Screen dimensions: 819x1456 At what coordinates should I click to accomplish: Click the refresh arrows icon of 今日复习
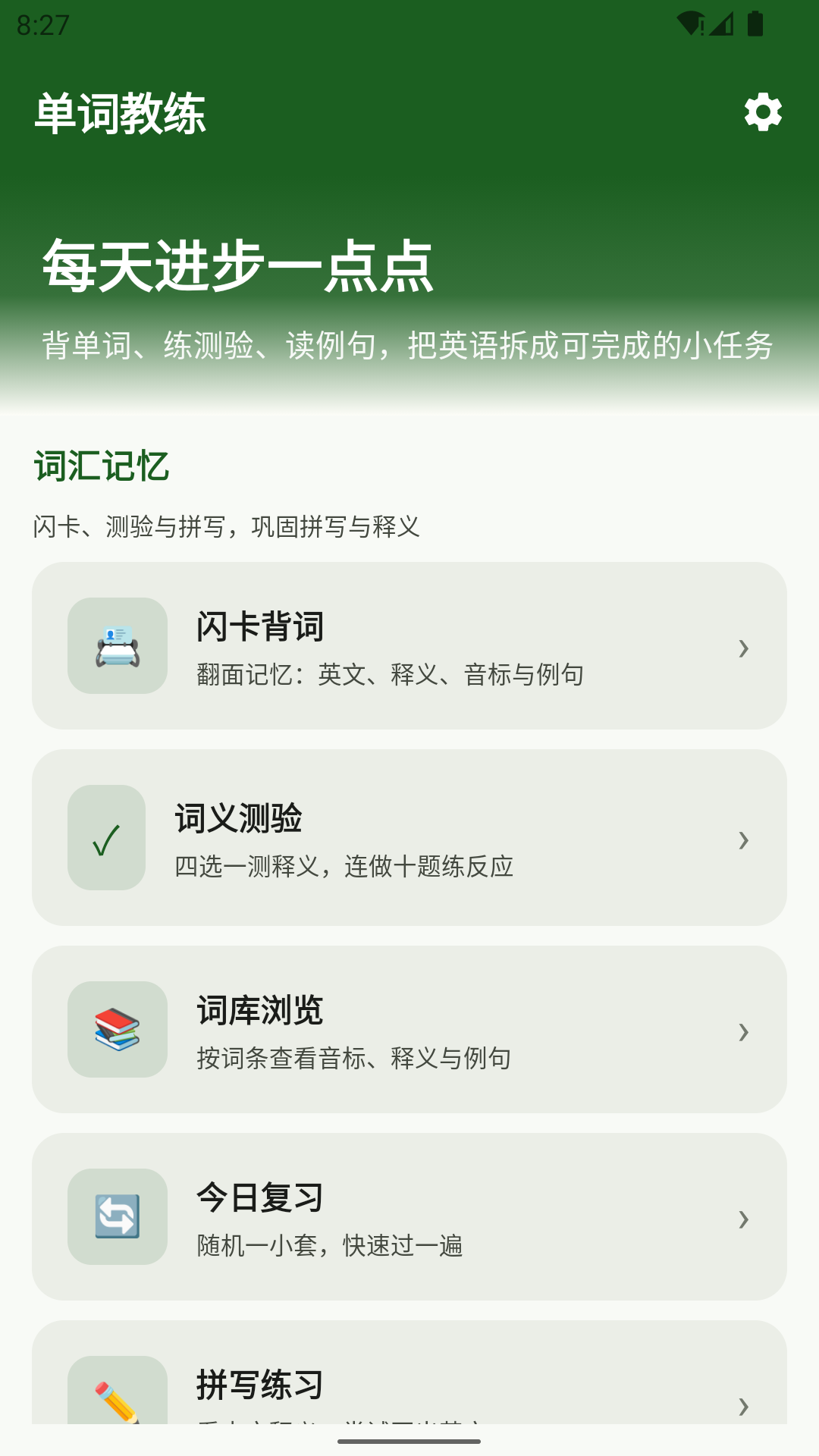tap(118, 1216)
